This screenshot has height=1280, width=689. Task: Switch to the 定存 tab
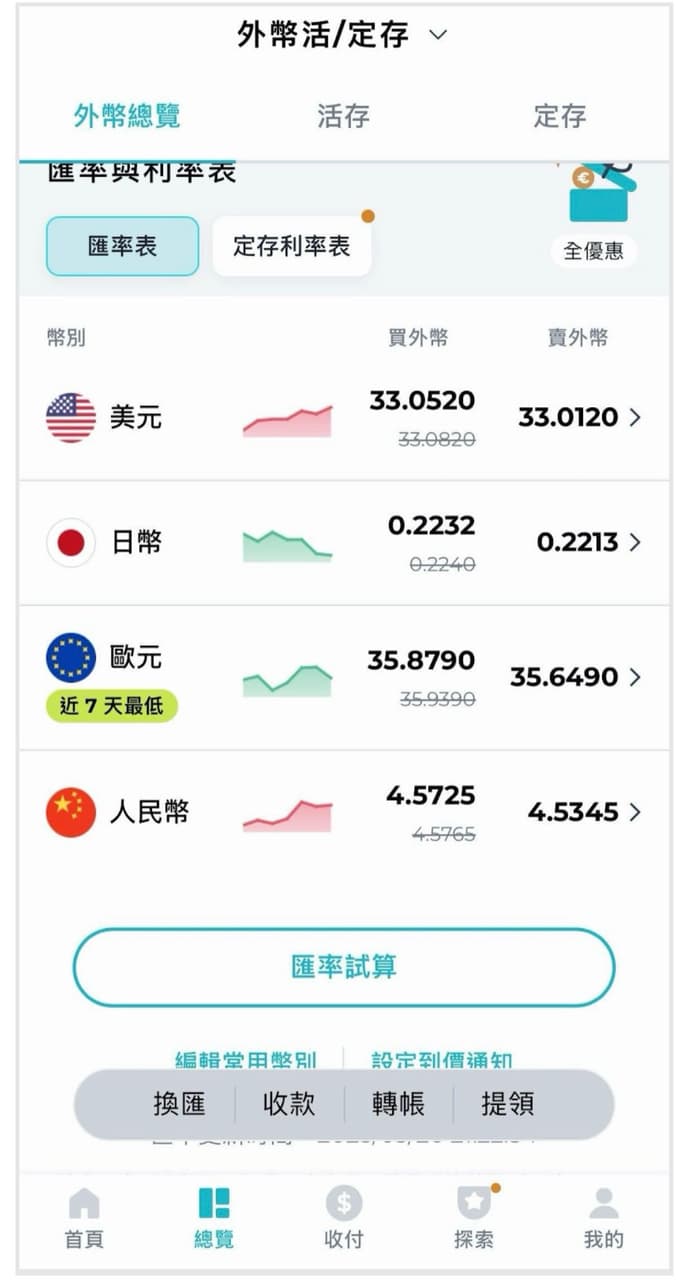click(559, 116)
